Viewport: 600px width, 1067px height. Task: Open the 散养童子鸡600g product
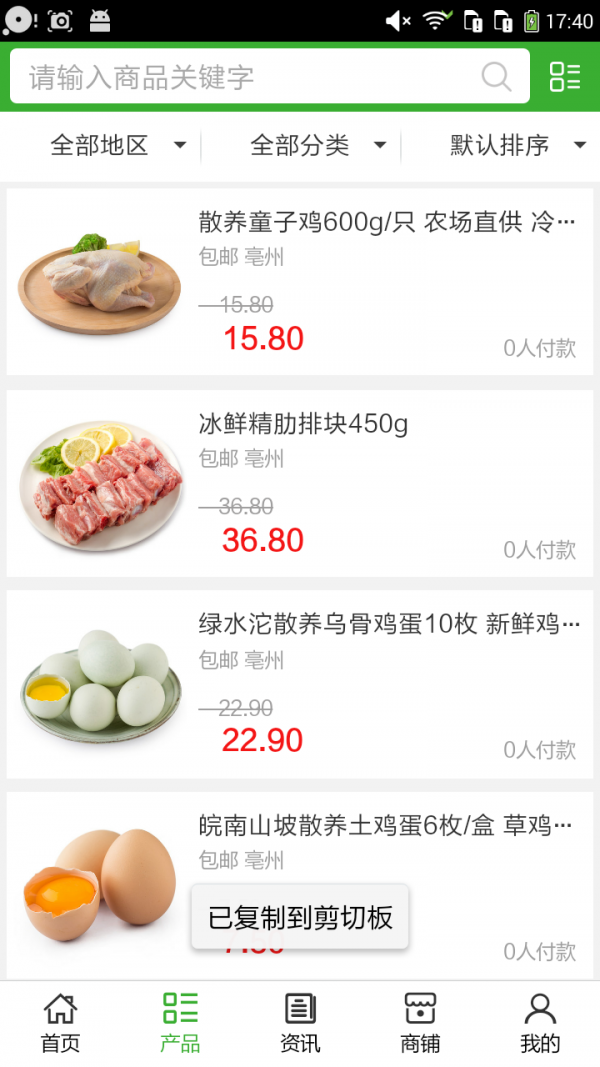(300, 282)
